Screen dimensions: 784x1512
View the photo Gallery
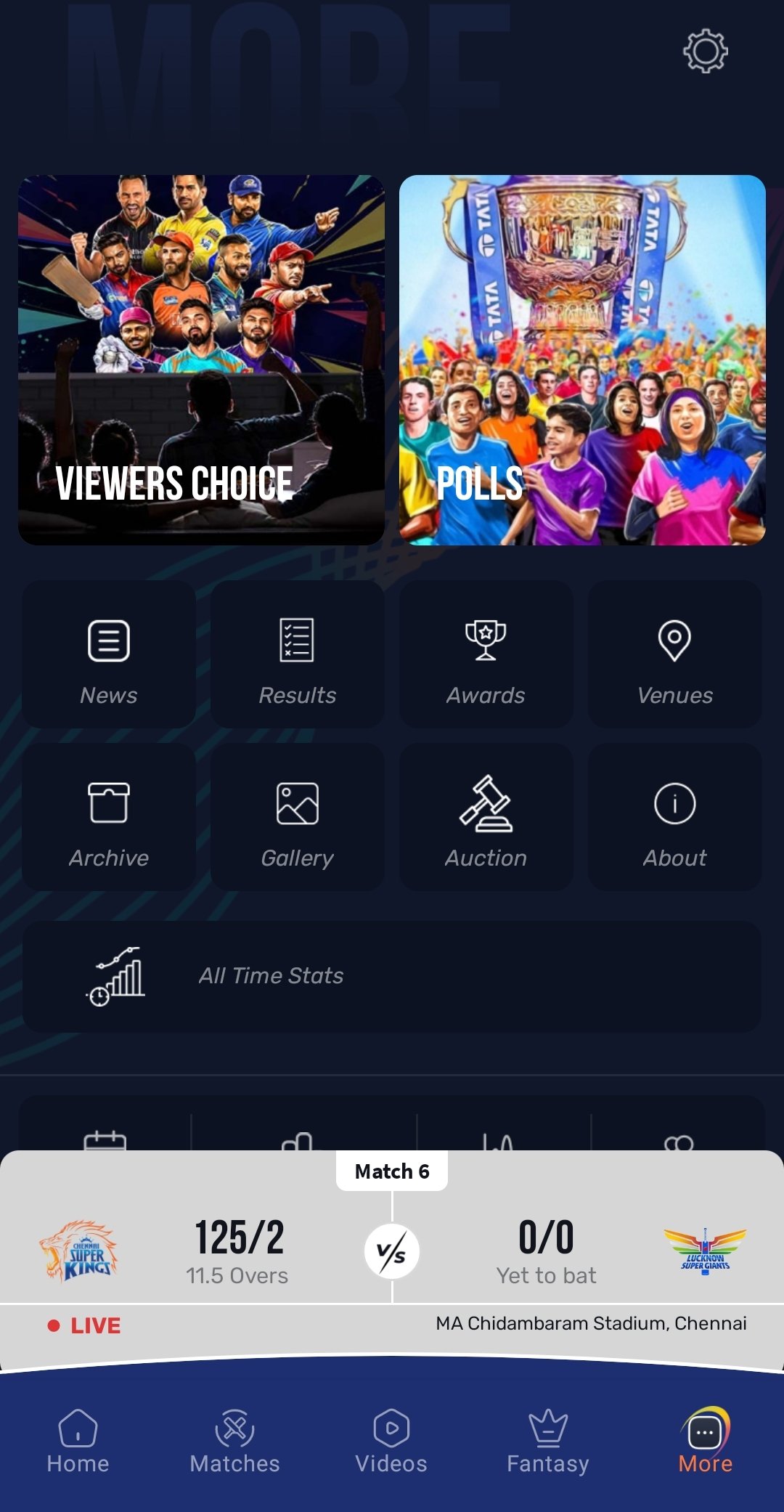click(297, 818)
